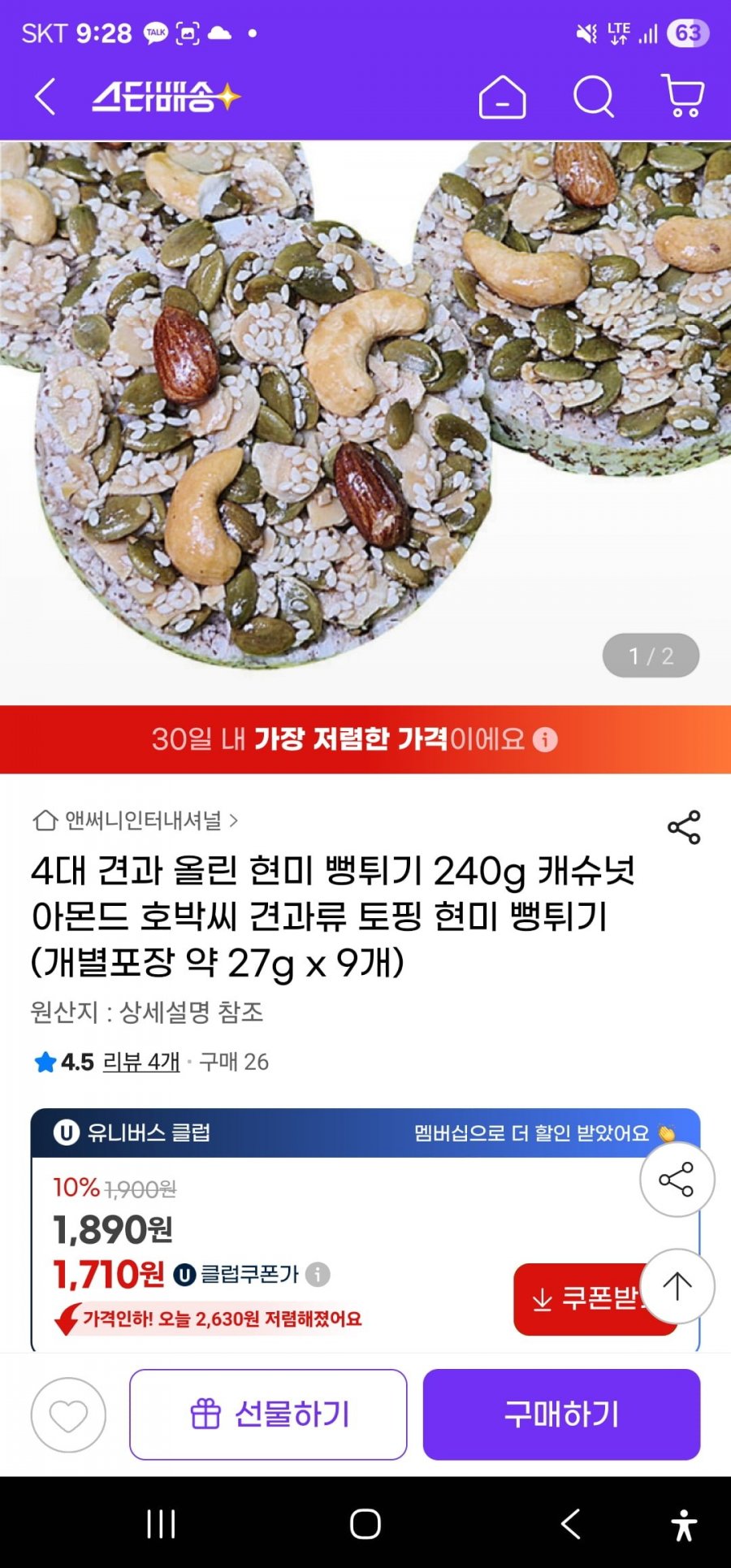
Task: Buy now with 구매하기 button
Action: point(561,1415)
